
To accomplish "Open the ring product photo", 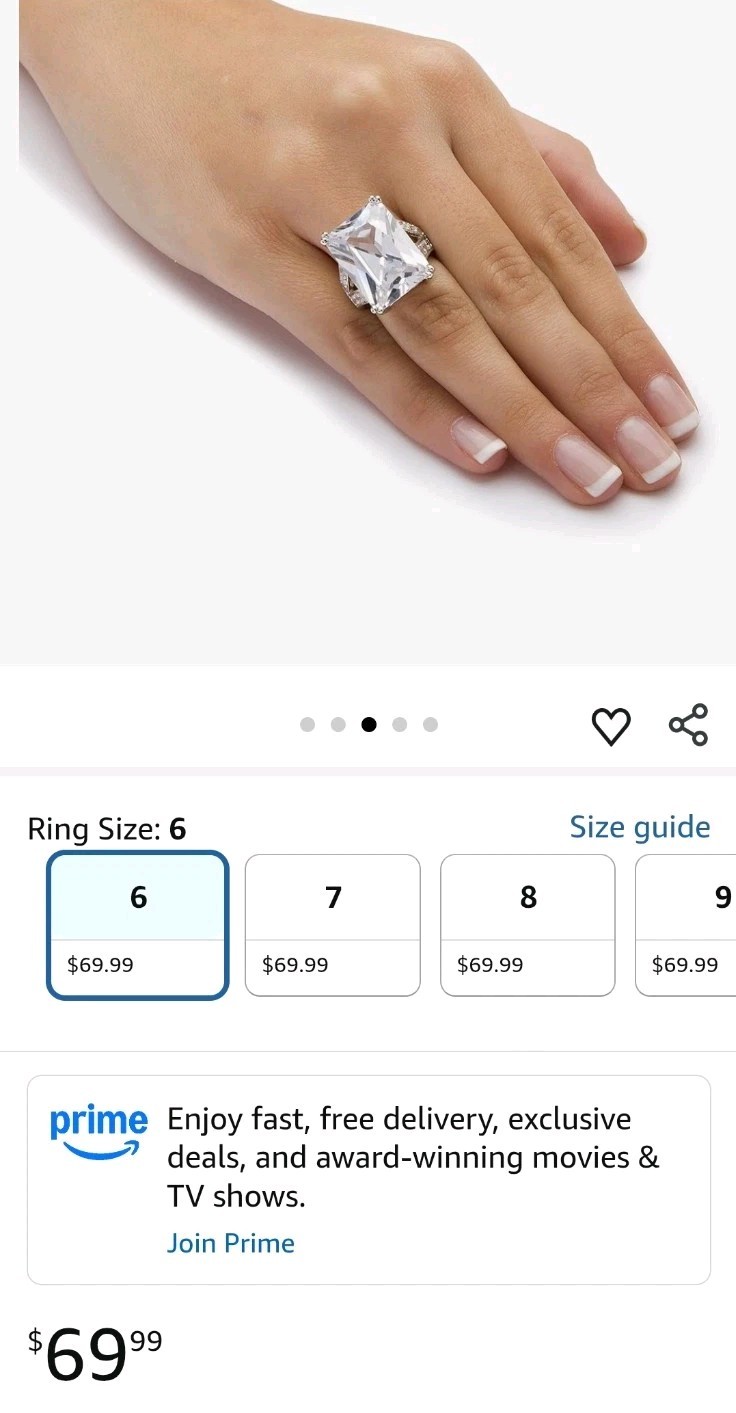I will pyautogui.click(x=368, y=330).
